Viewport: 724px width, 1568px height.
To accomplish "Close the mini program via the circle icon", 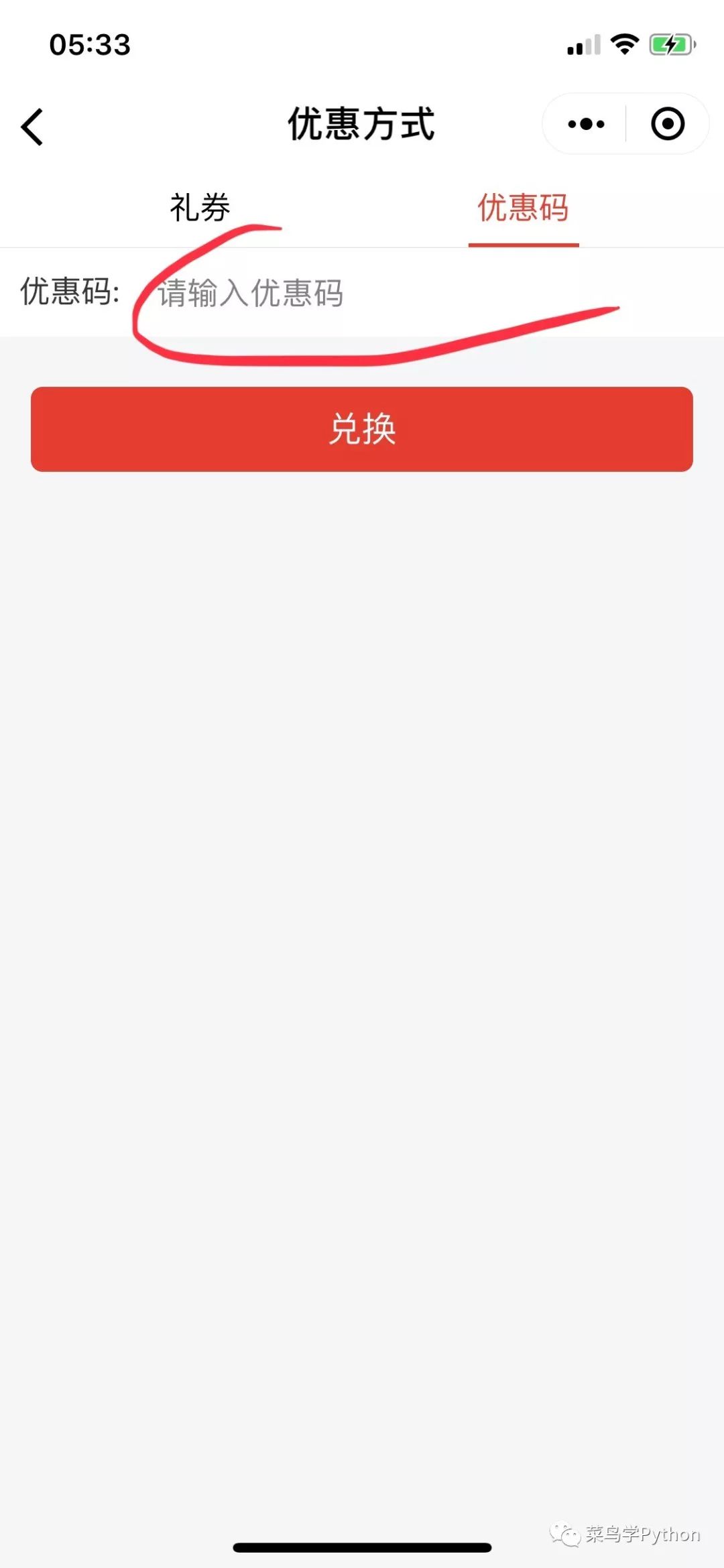I will coord(668,124).
